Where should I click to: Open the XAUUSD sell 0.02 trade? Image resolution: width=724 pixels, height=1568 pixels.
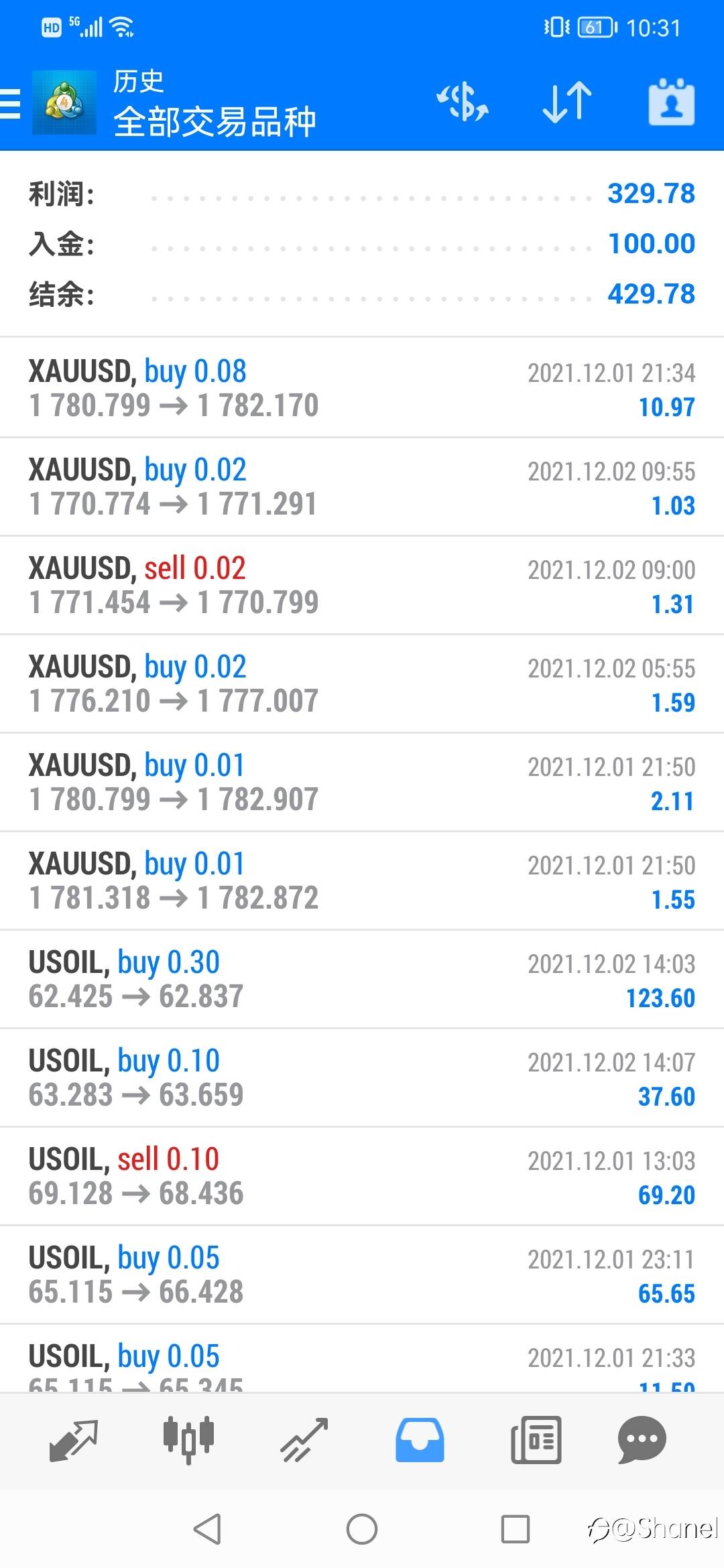coord(362,585)
